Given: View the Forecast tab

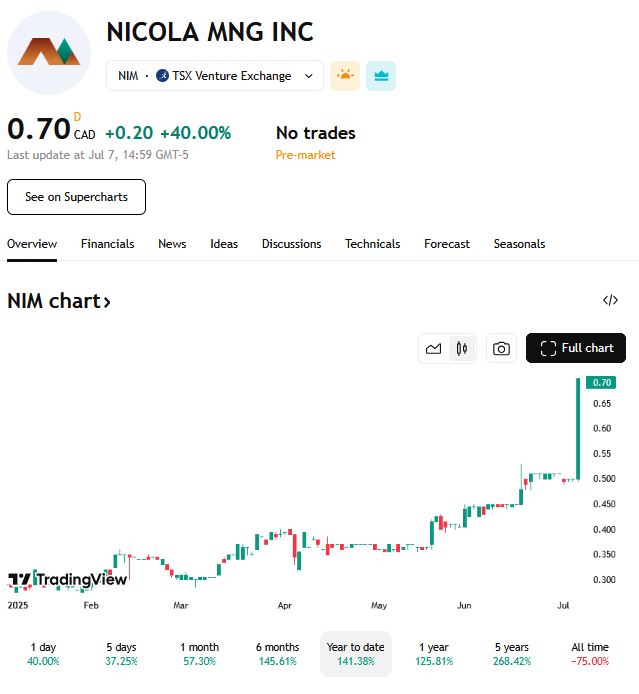Looking at the screenshot, I should (446, 244).
